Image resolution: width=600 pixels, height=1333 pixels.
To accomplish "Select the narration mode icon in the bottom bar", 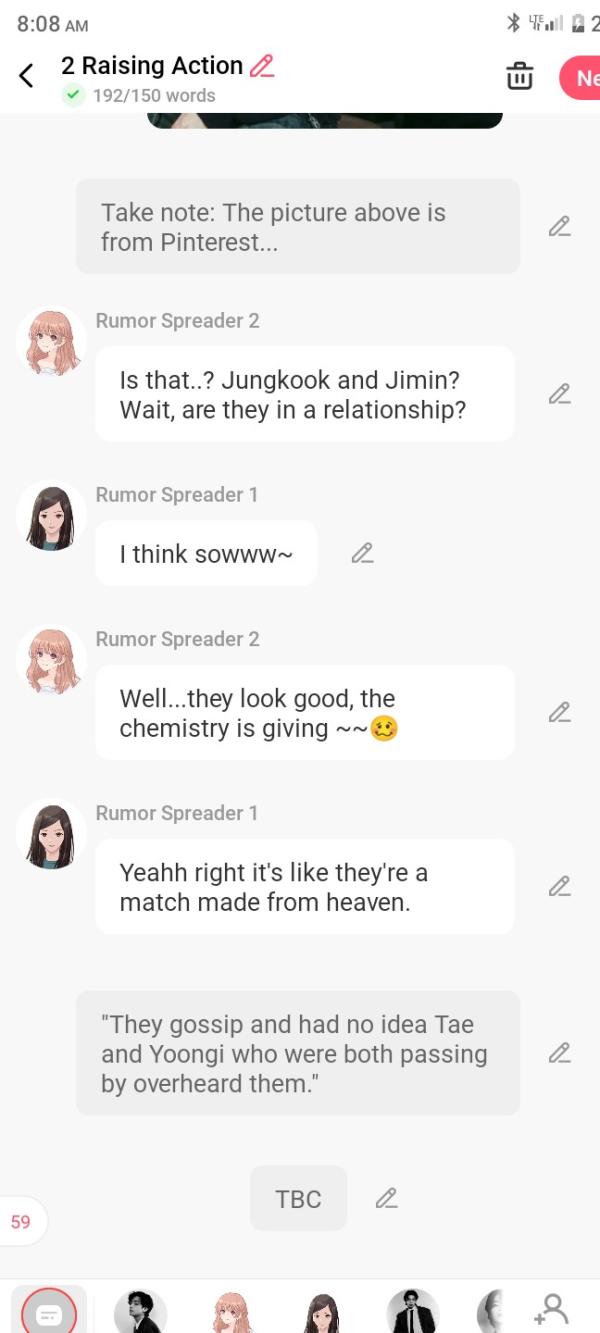I will [x=48, y=1312].
